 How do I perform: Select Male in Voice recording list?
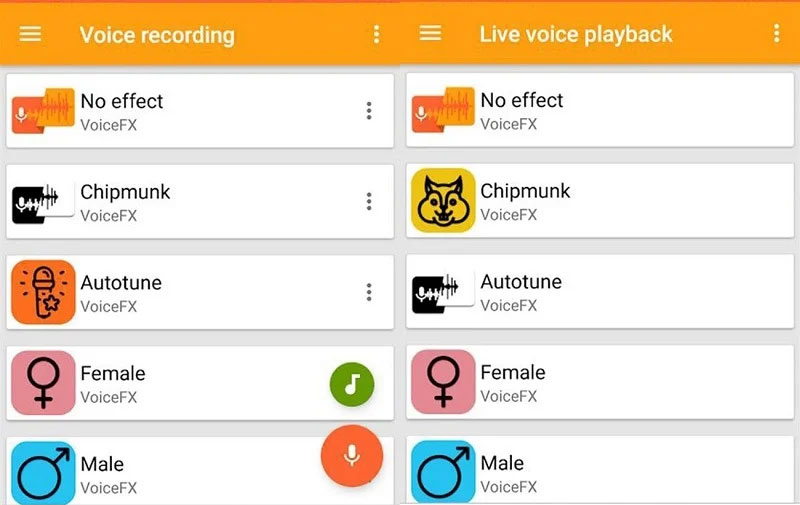(x=180, y=472)
